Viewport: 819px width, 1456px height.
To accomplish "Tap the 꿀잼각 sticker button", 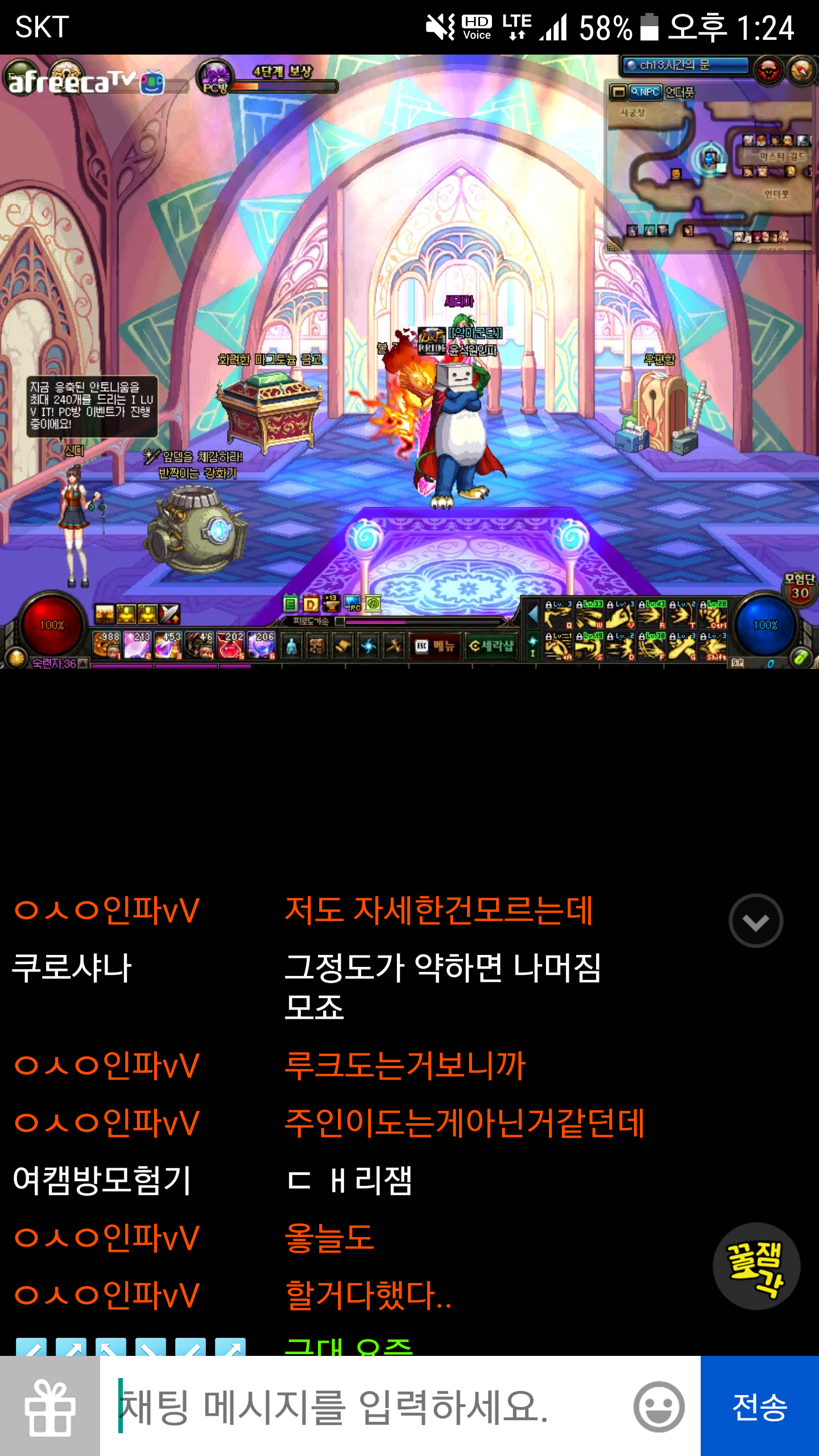I will click(x=756, y=1266).
